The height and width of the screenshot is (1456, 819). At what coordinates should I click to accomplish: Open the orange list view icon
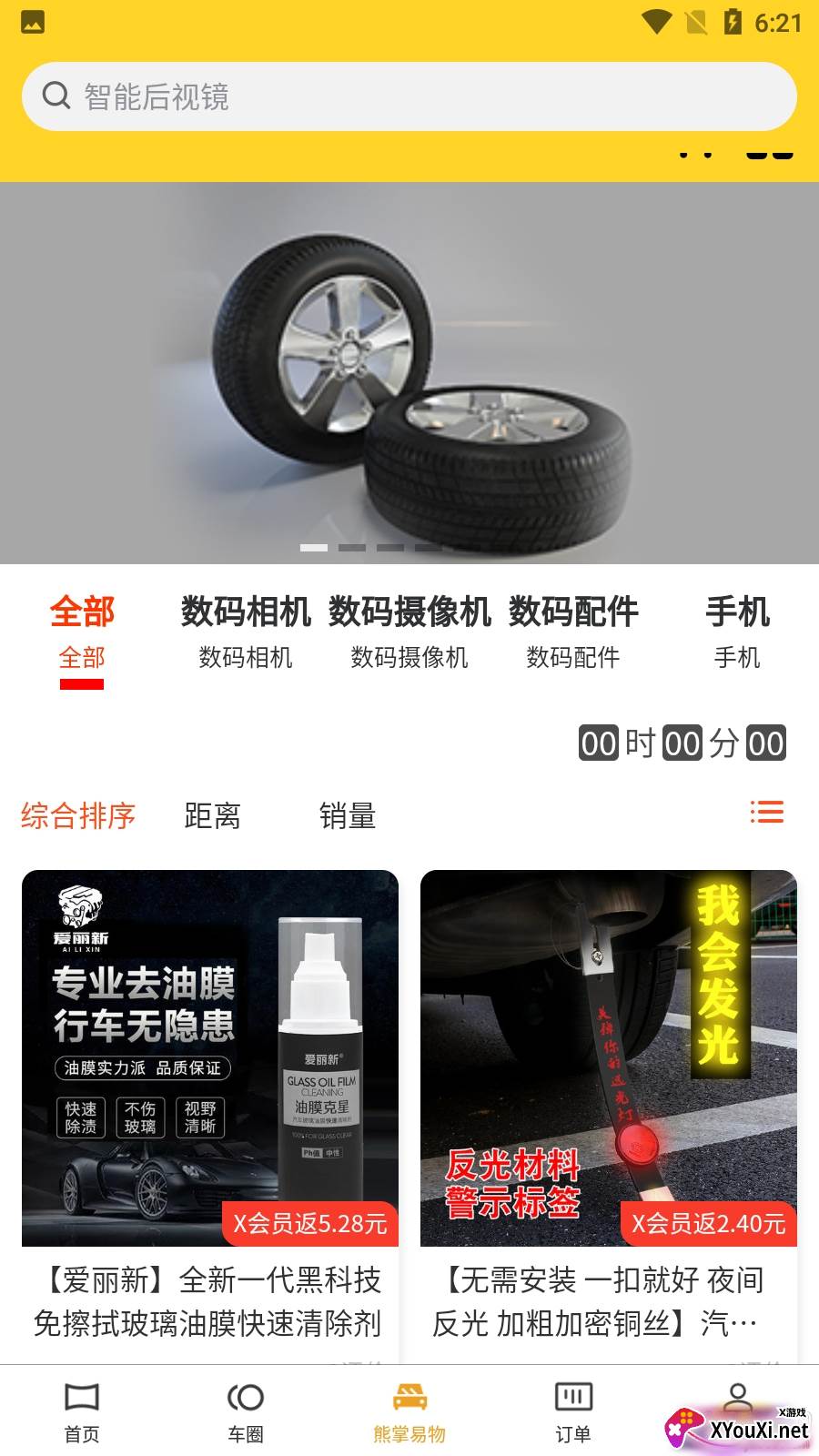[767, 814]
